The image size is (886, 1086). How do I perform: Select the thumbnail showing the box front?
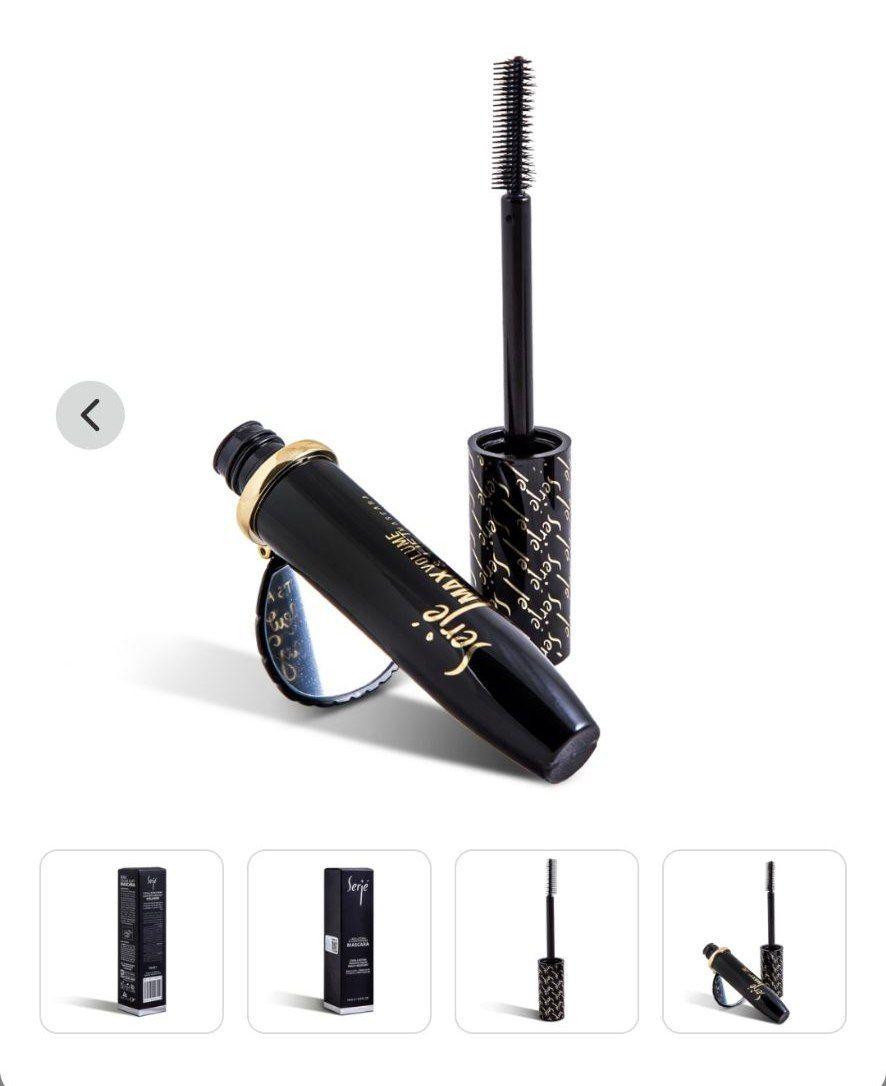click(339, 941)
